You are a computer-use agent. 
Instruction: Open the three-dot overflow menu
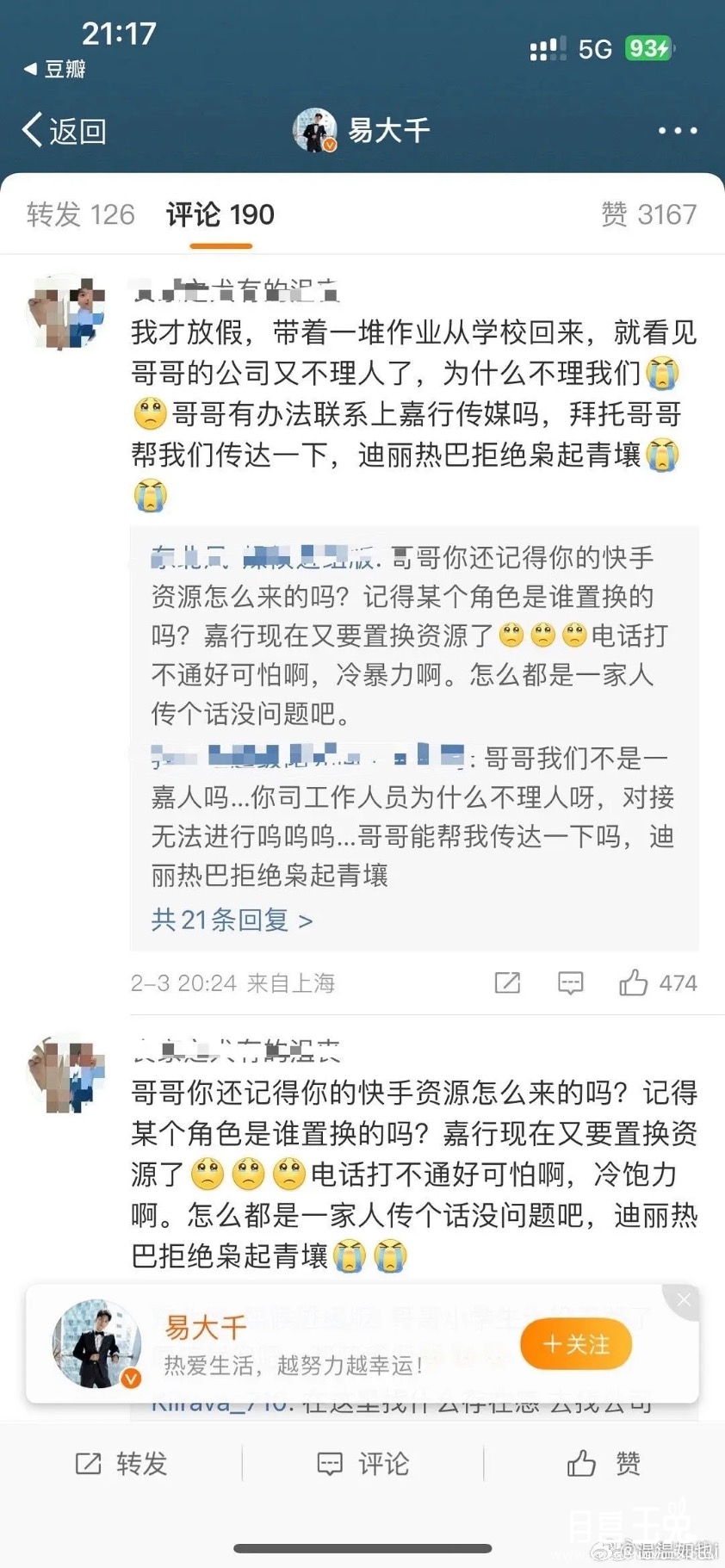pyautogui.click(x=677, y=131)
